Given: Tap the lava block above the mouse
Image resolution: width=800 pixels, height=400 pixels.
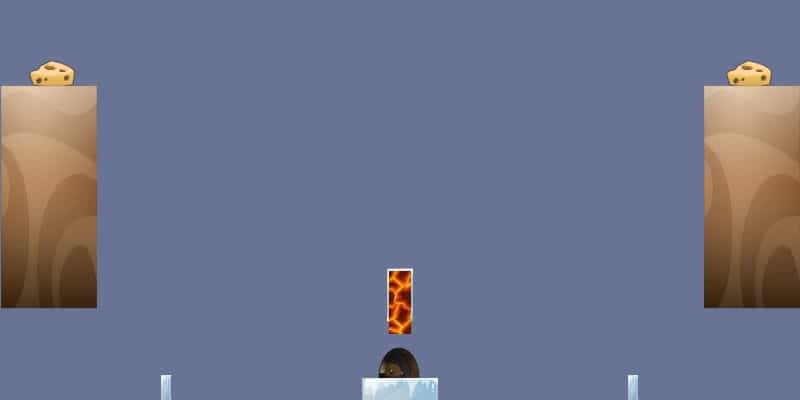Looking at the screenshot, I should pos(400,301).
